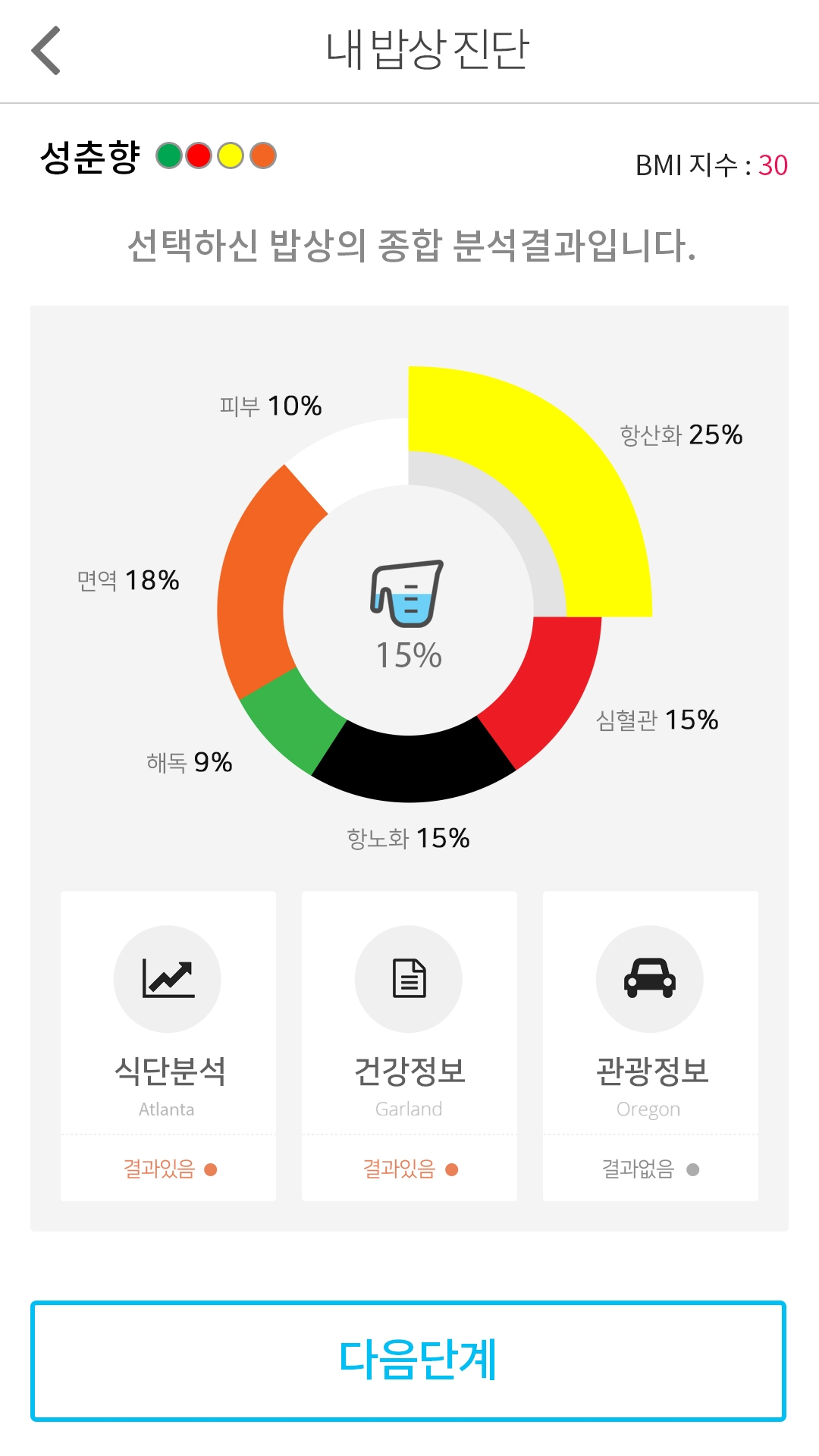The image size is (819, 1456).
Task: Open the 관광정보 card
Action: (651, 1046)
